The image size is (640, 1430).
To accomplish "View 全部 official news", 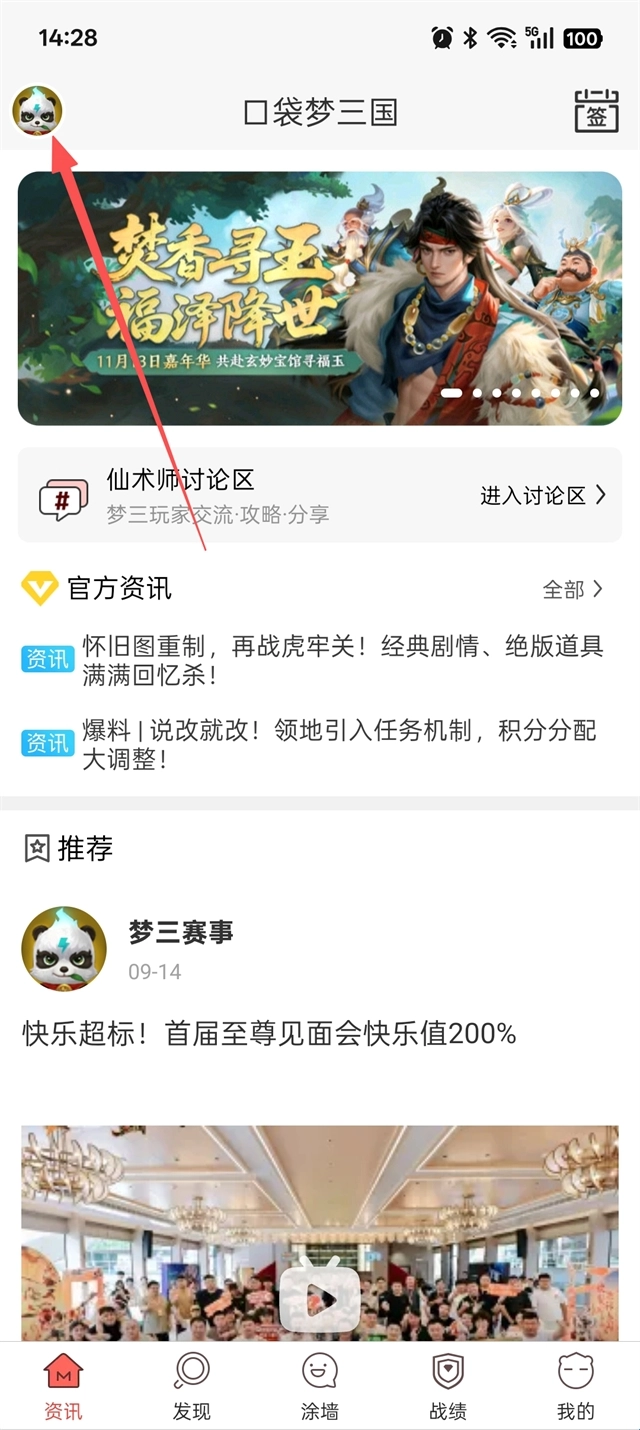I will pos(572,589).
